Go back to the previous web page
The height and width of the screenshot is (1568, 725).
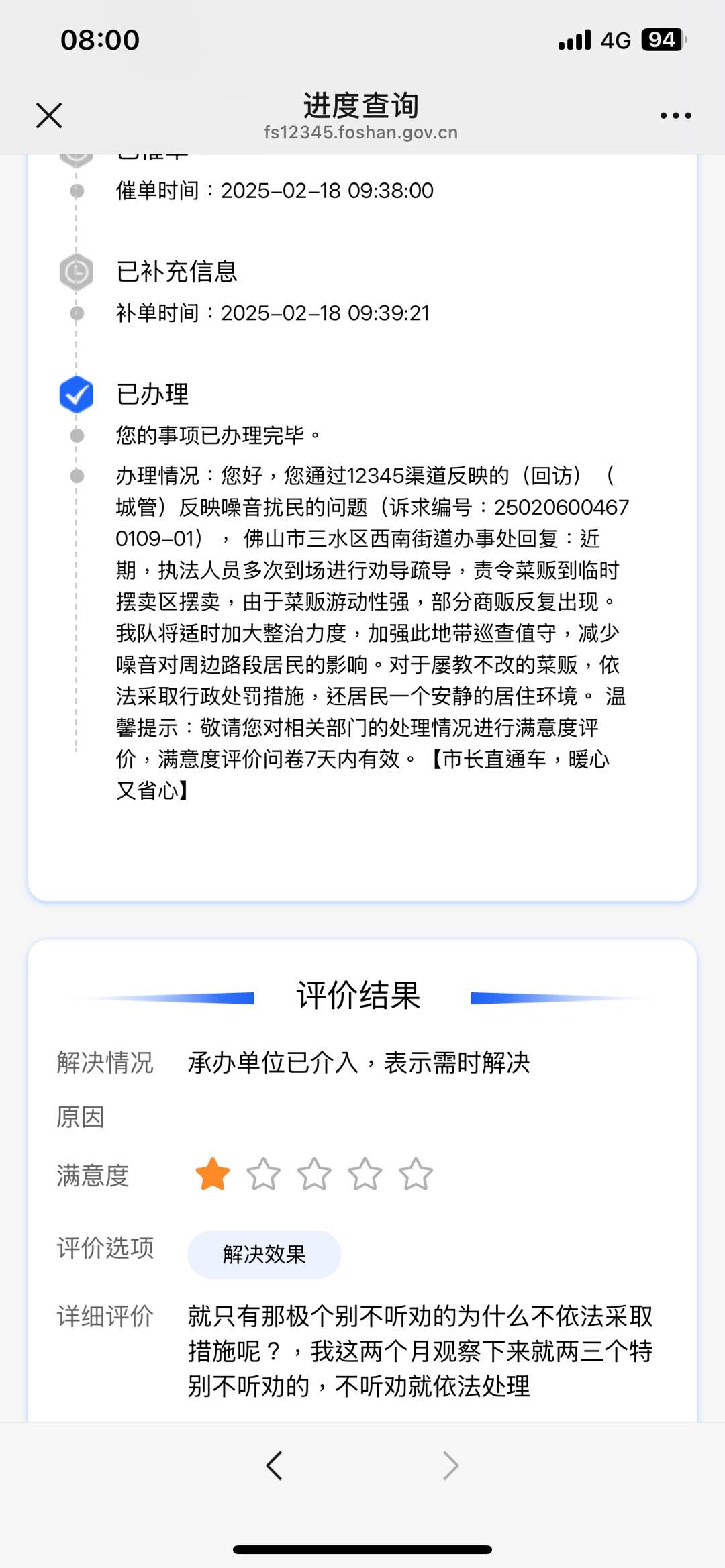[x=274, y=1465]
